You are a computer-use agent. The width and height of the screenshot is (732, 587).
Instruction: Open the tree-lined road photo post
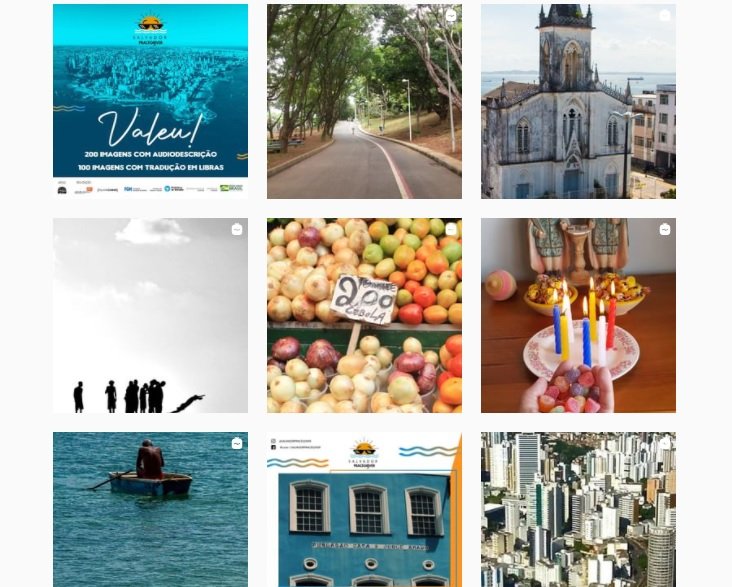364,101
